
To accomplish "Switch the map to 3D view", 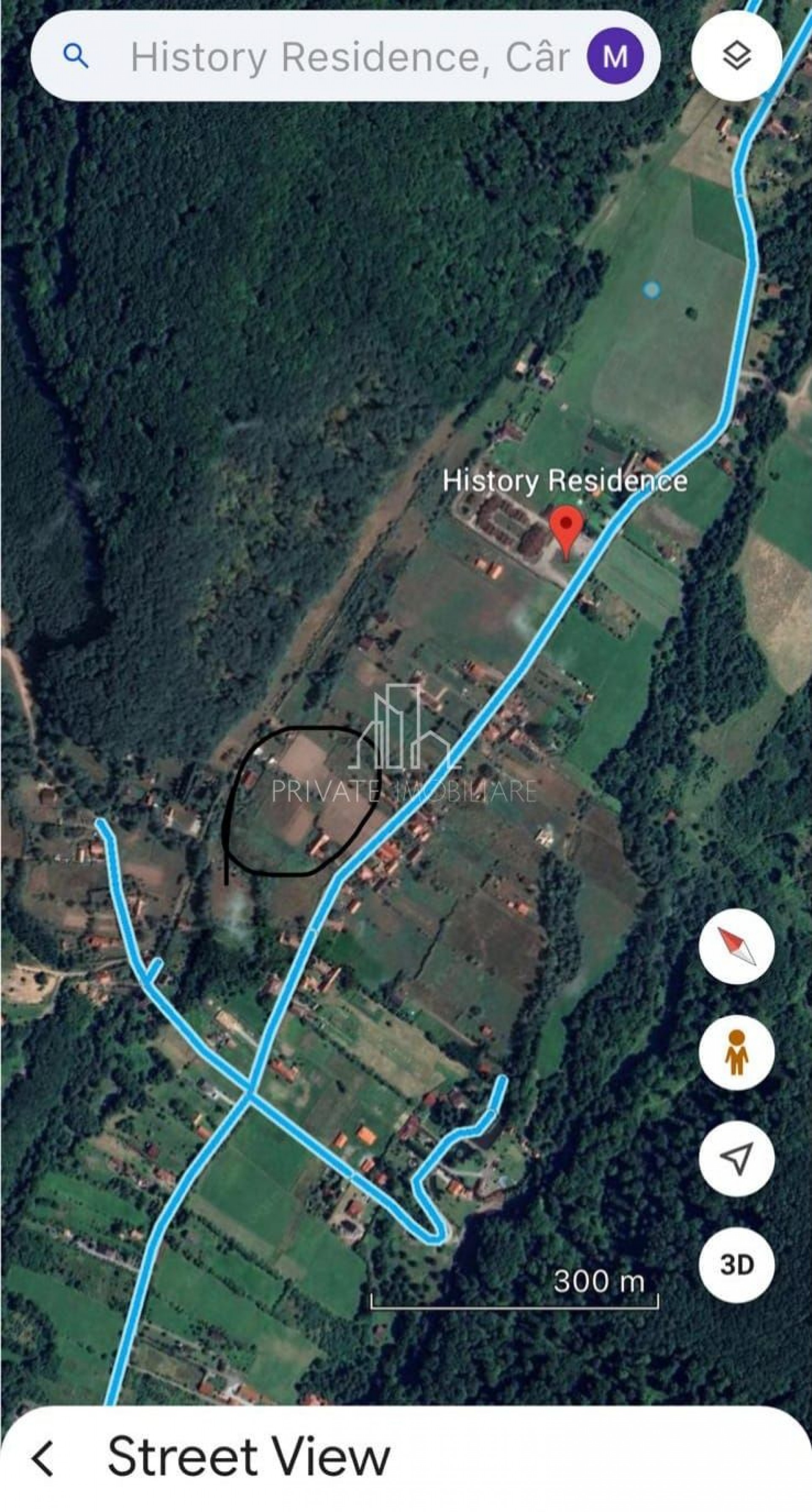I will click(736, 1265).
